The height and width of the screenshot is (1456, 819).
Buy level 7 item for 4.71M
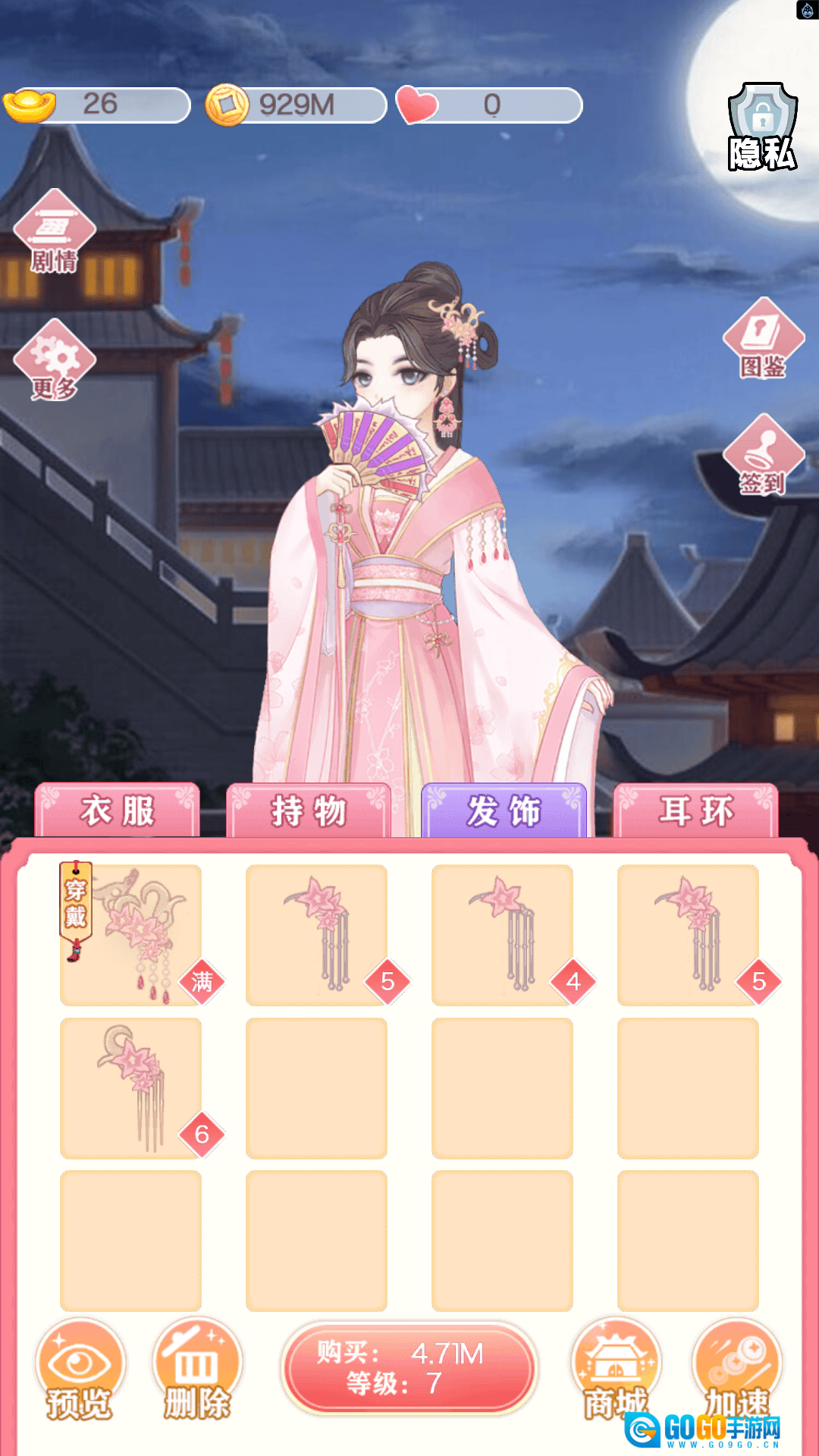click(409, 1367)
